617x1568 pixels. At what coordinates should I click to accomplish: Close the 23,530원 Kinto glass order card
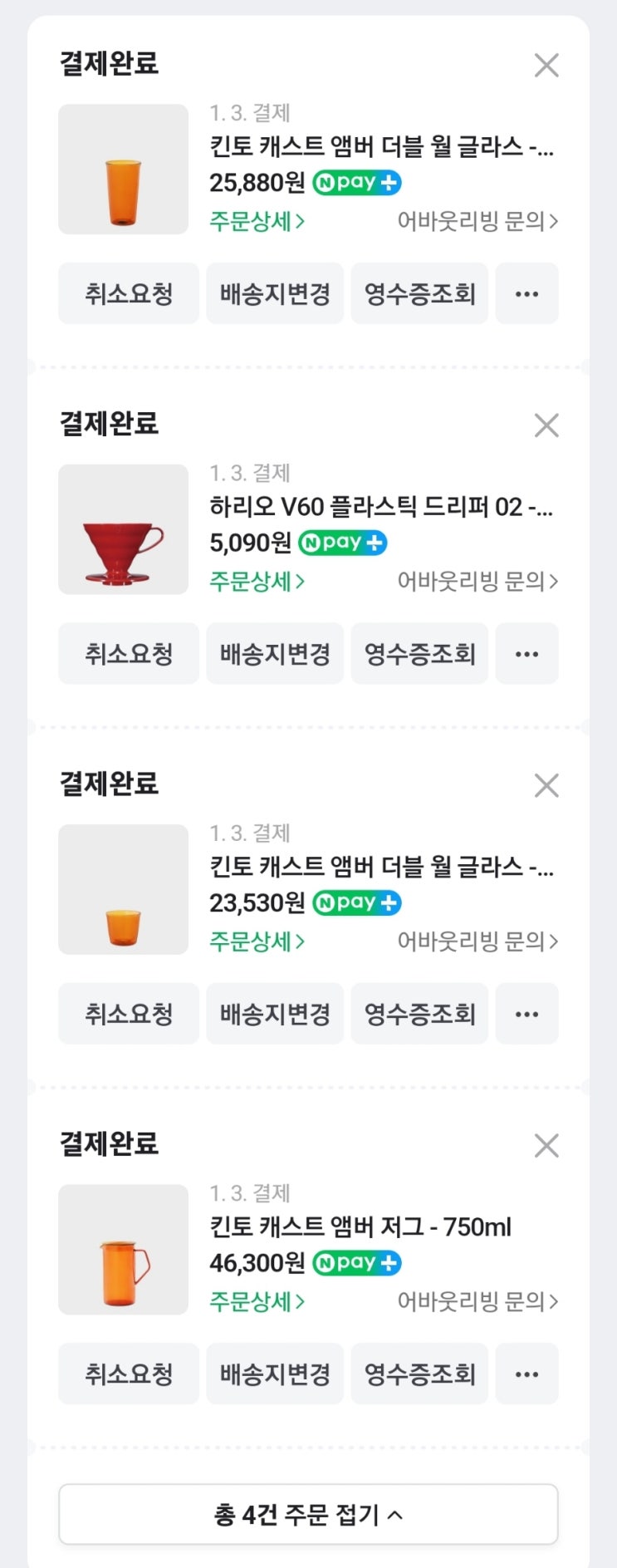point(546,785)
